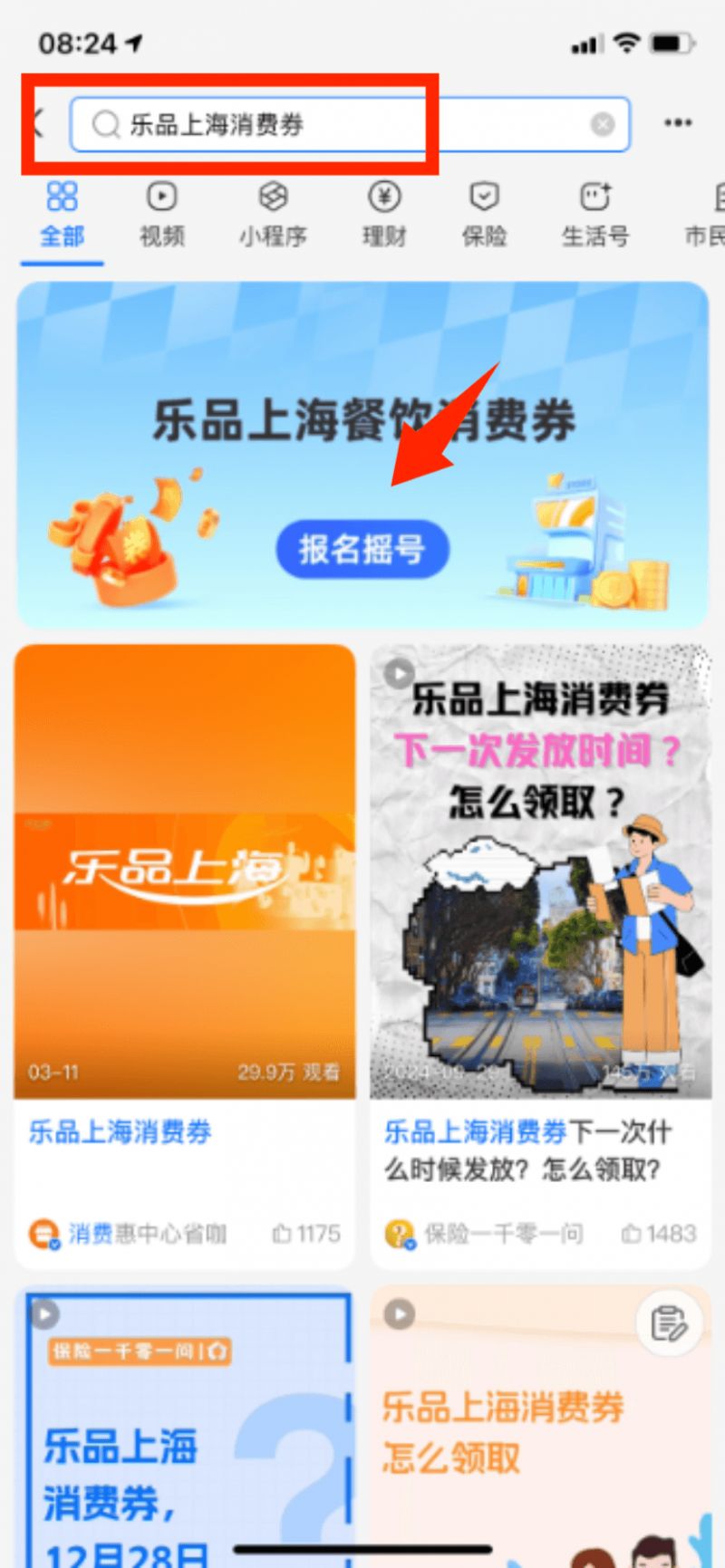Tap the floating feedback note icon

pos(669,1324)
